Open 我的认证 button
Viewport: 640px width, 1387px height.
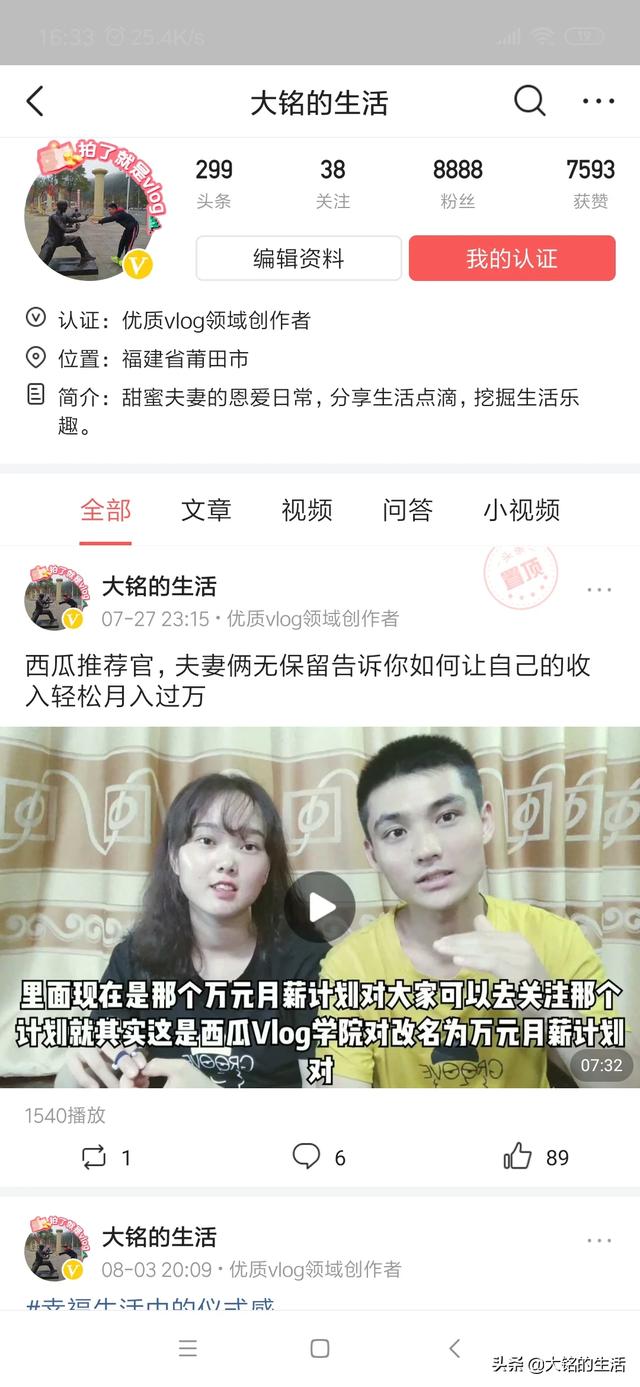tap(512, 259)
